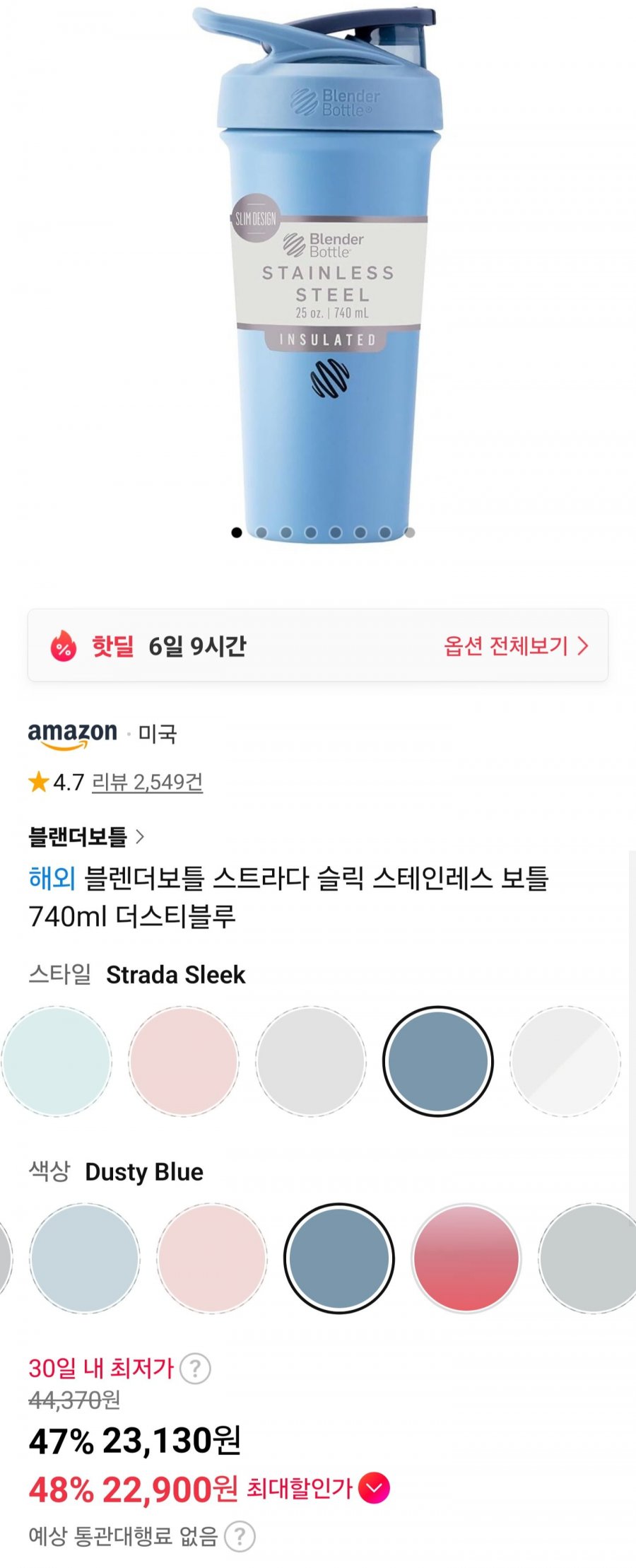Image resolution: width=636 pixels, height=1568 pixels.
Task: Open help for 30일 내 최저가
Action: (195, 1369)
